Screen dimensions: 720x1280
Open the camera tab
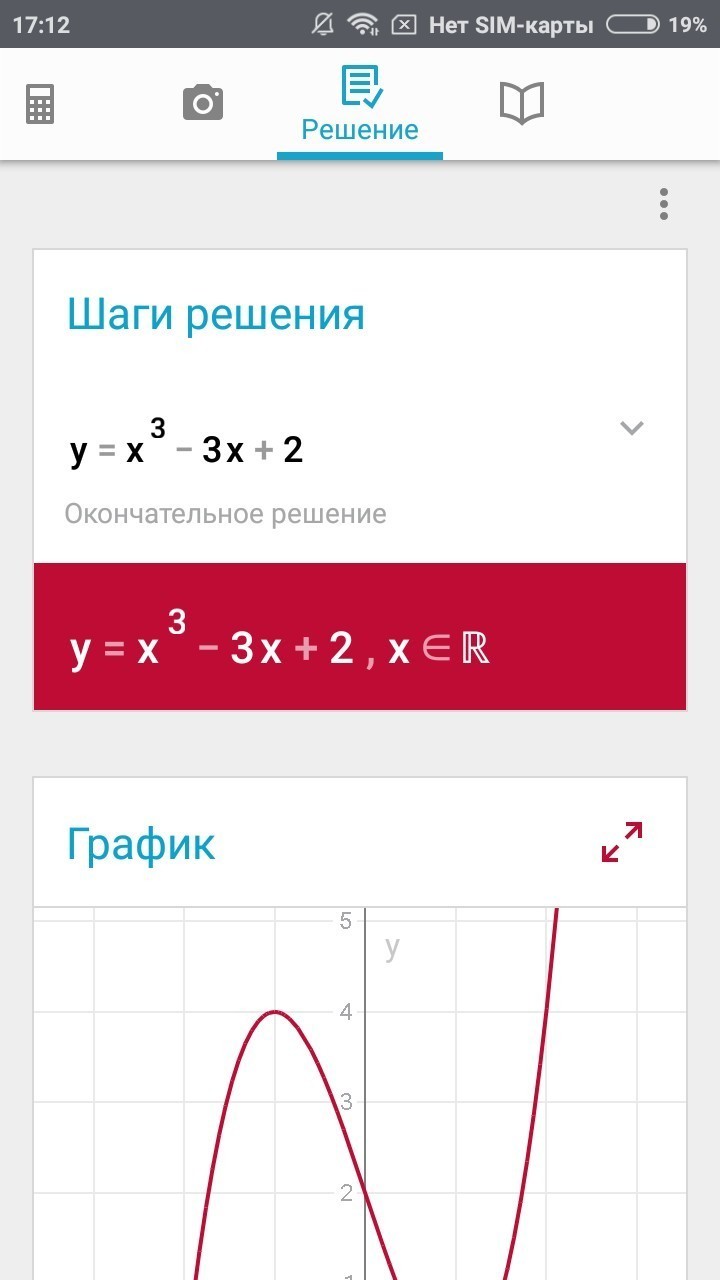click(x=202, y=103)
